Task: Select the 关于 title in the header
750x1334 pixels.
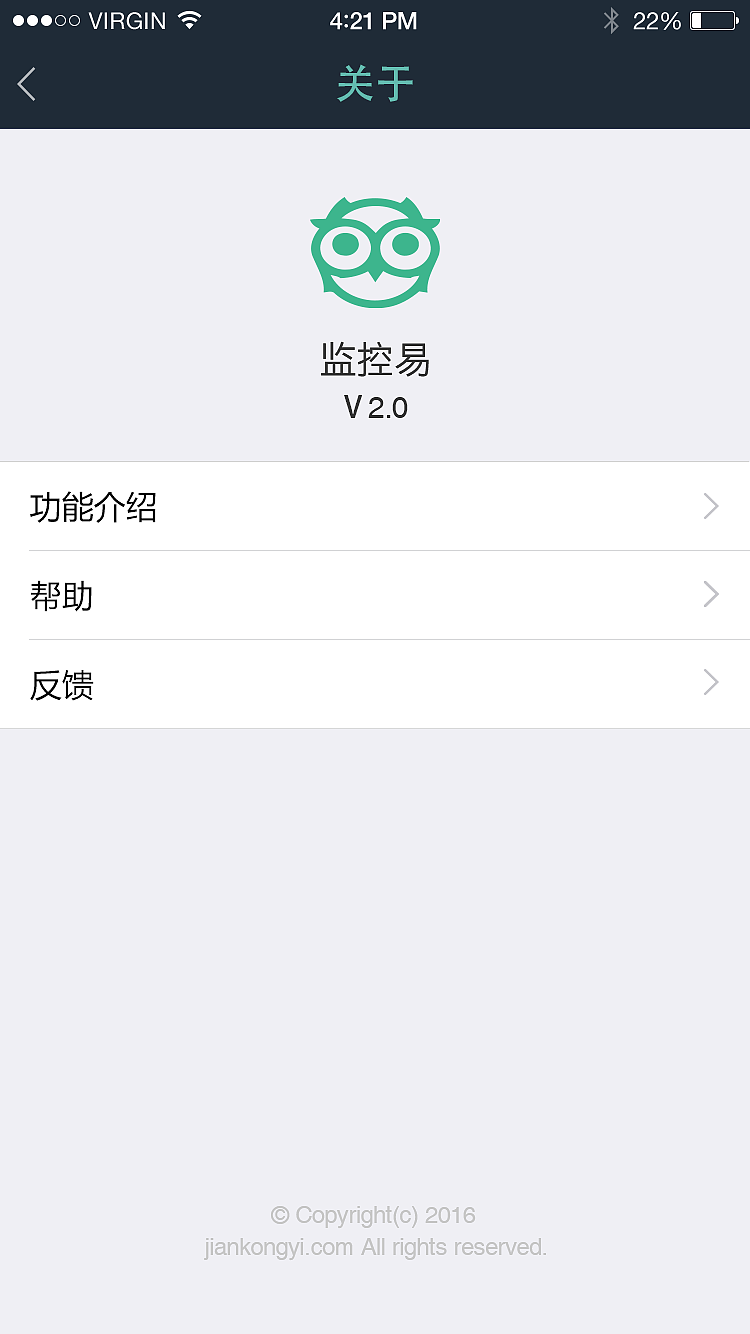Action: coord(375,84)
